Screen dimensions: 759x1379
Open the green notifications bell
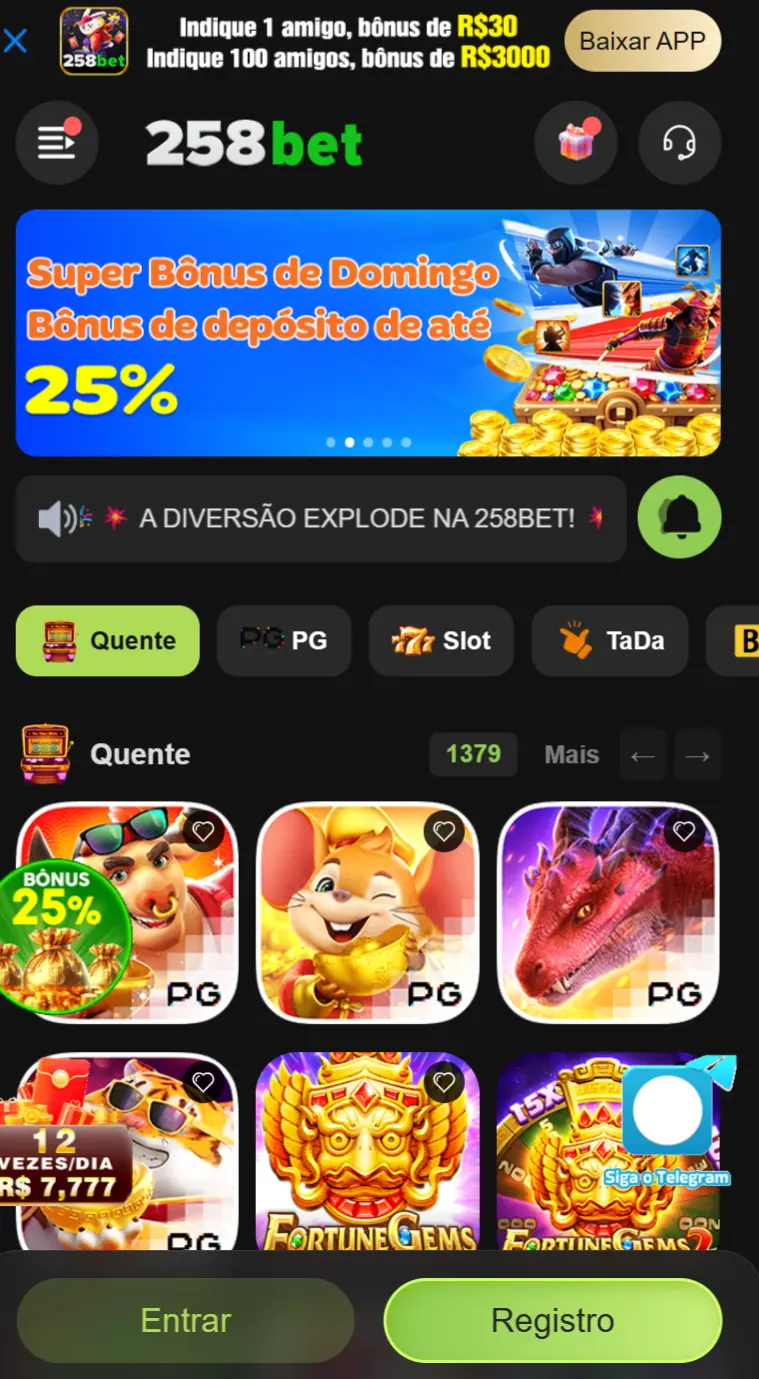click(x=679, y=517)
